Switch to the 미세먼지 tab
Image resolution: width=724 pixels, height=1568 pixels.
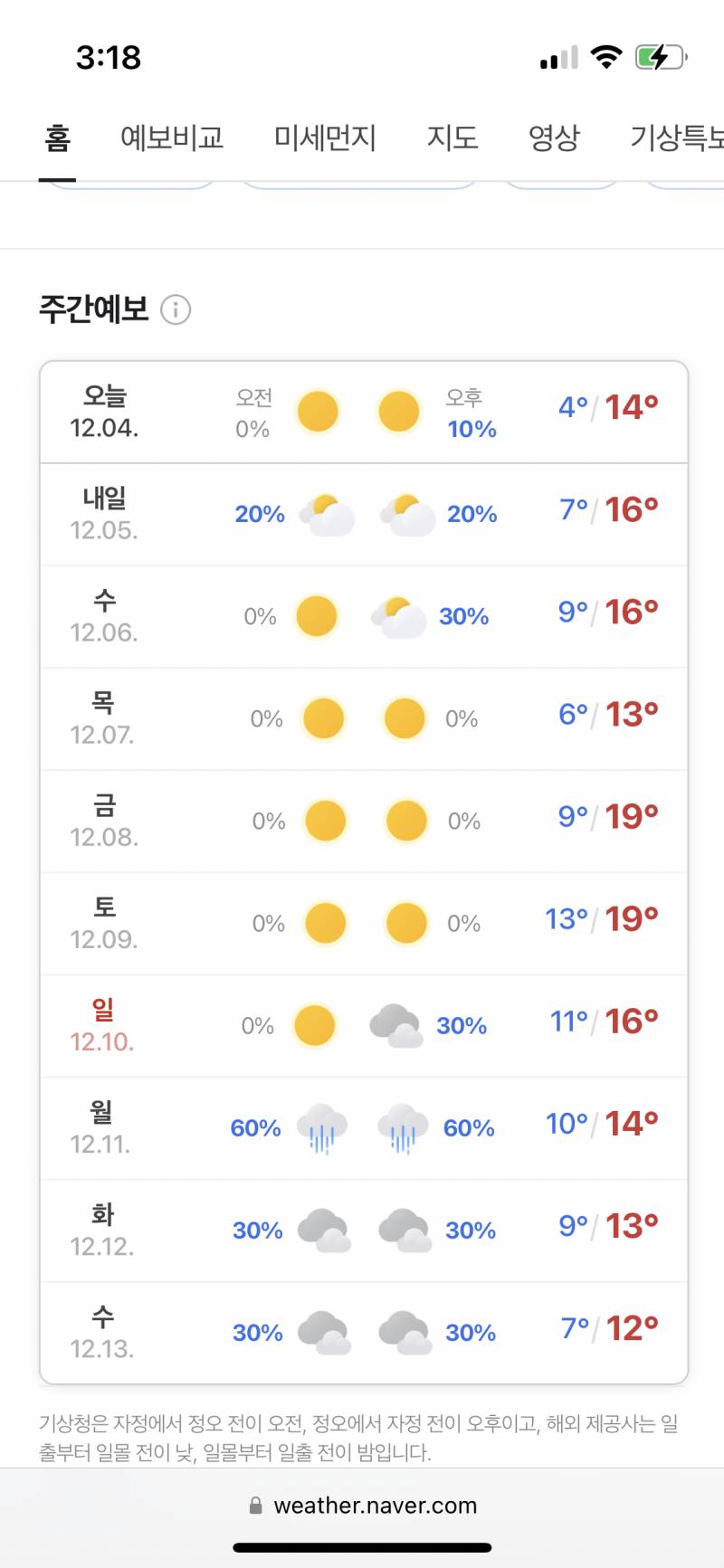pyautogui.click(x=325, y=138)
